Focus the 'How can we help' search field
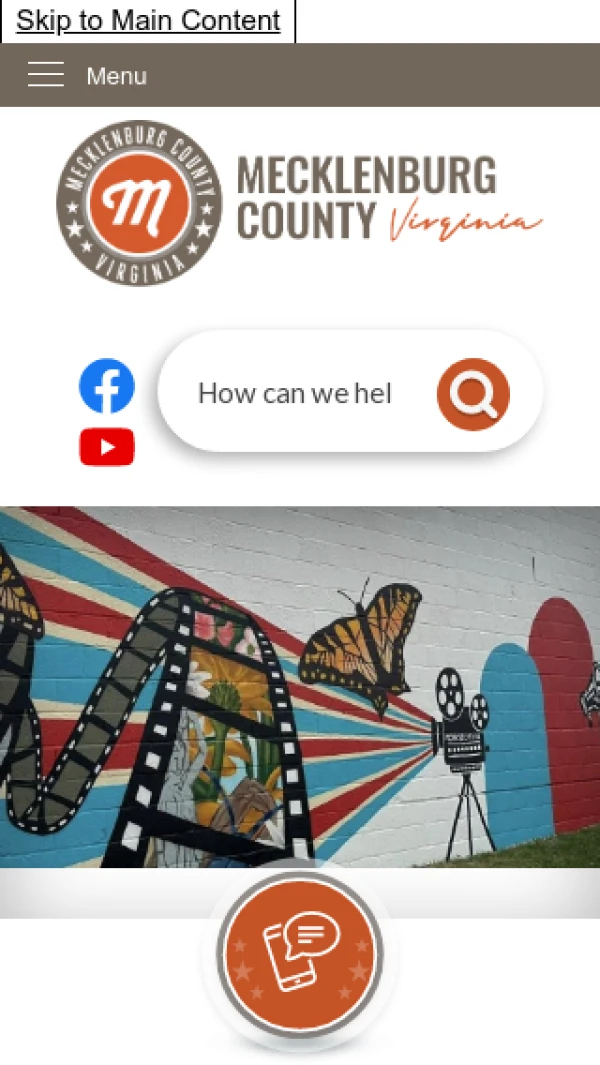This screenshot has width=600, height=1065. [x=295, y=393]
